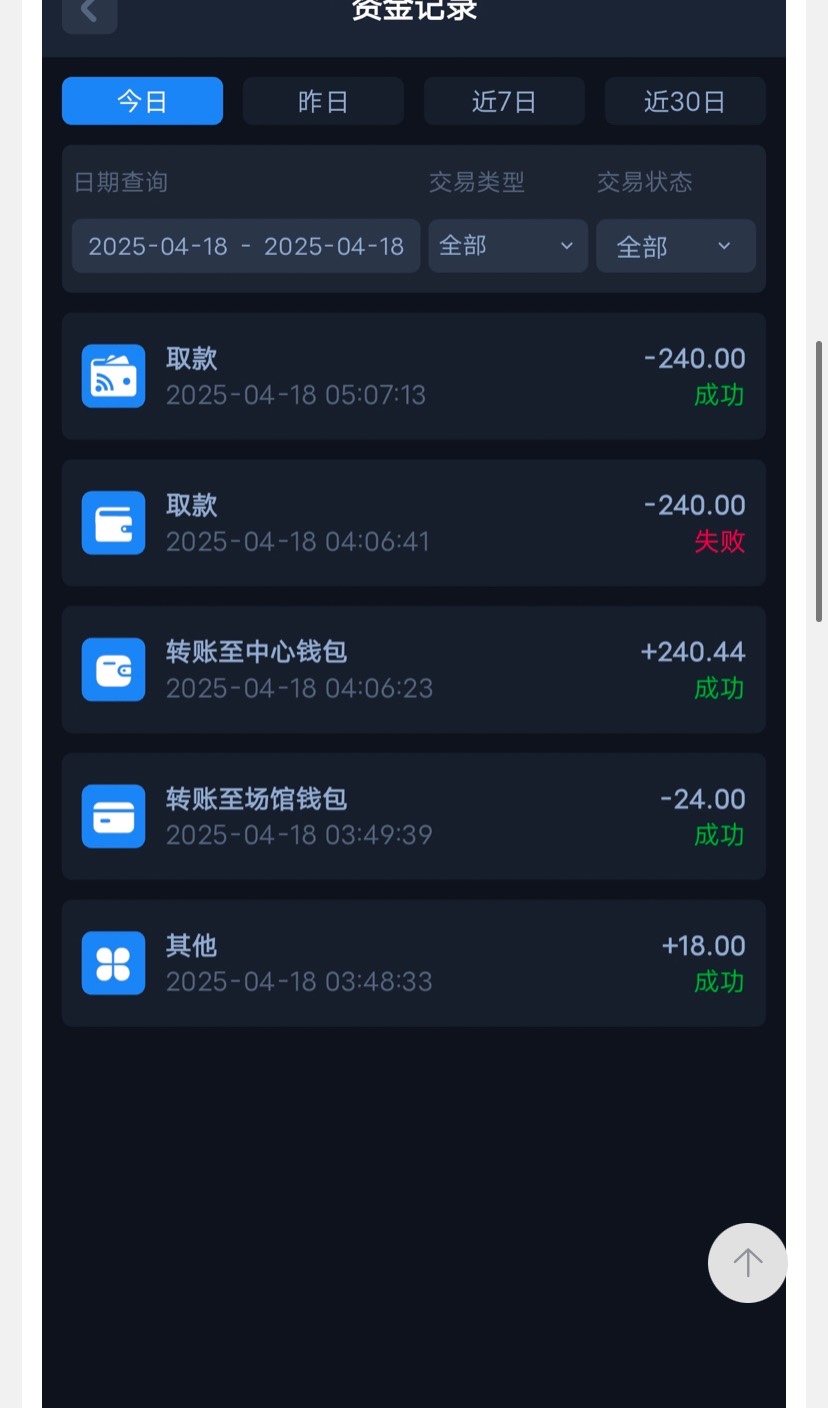
Task: Switch to the 昨日 tab
Action: click(323, 101)
